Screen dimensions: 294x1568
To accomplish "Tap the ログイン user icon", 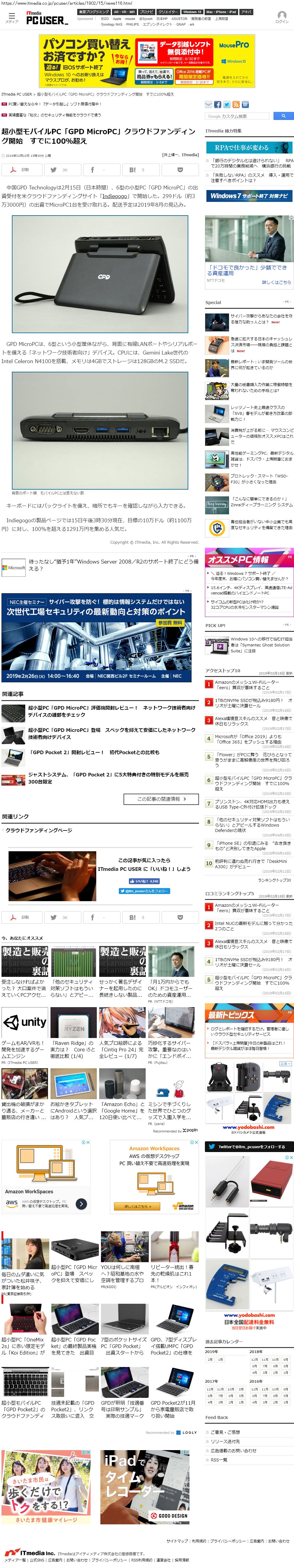I will click(282, 17).
